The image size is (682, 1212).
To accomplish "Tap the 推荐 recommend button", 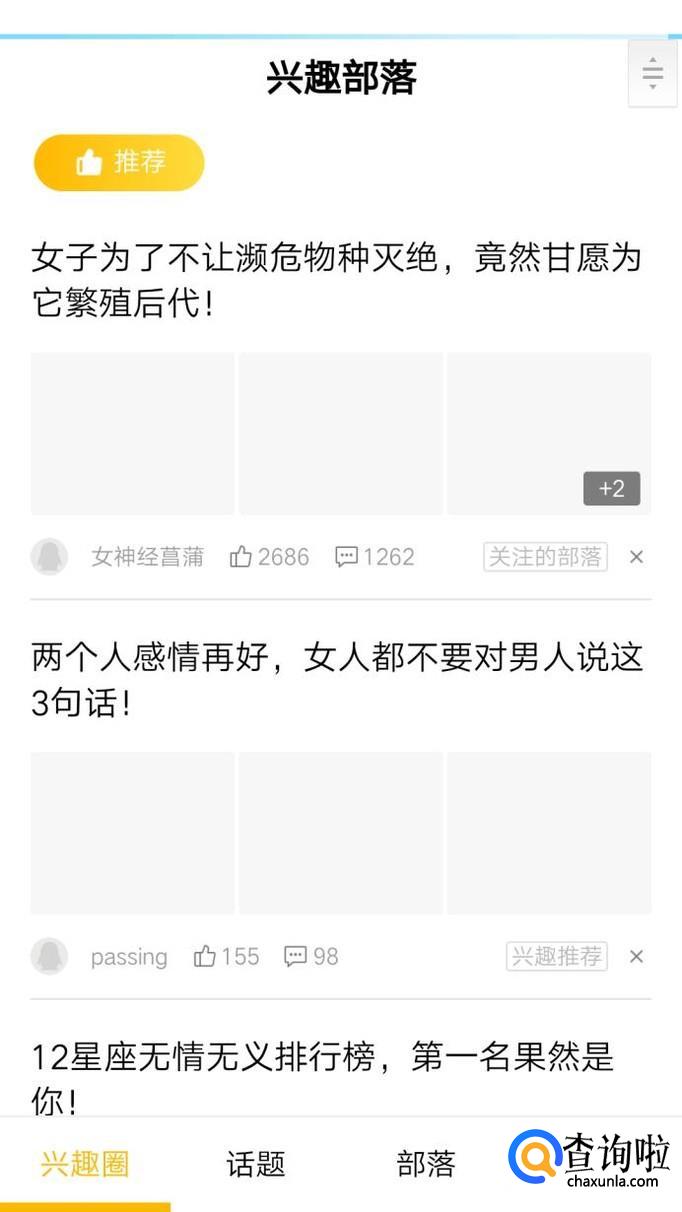I will click(119, 163).
